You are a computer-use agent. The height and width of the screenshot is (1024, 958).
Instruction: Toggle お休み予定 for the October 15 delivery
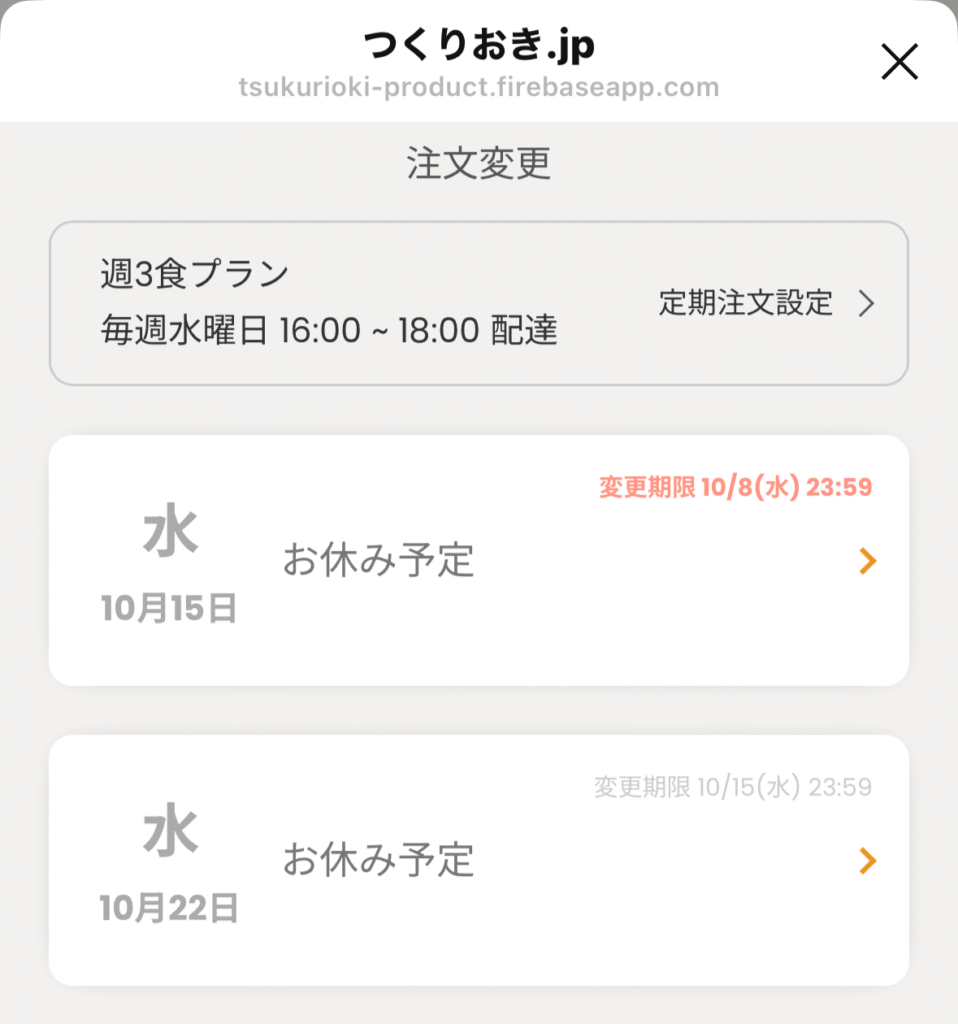(377, 561)
